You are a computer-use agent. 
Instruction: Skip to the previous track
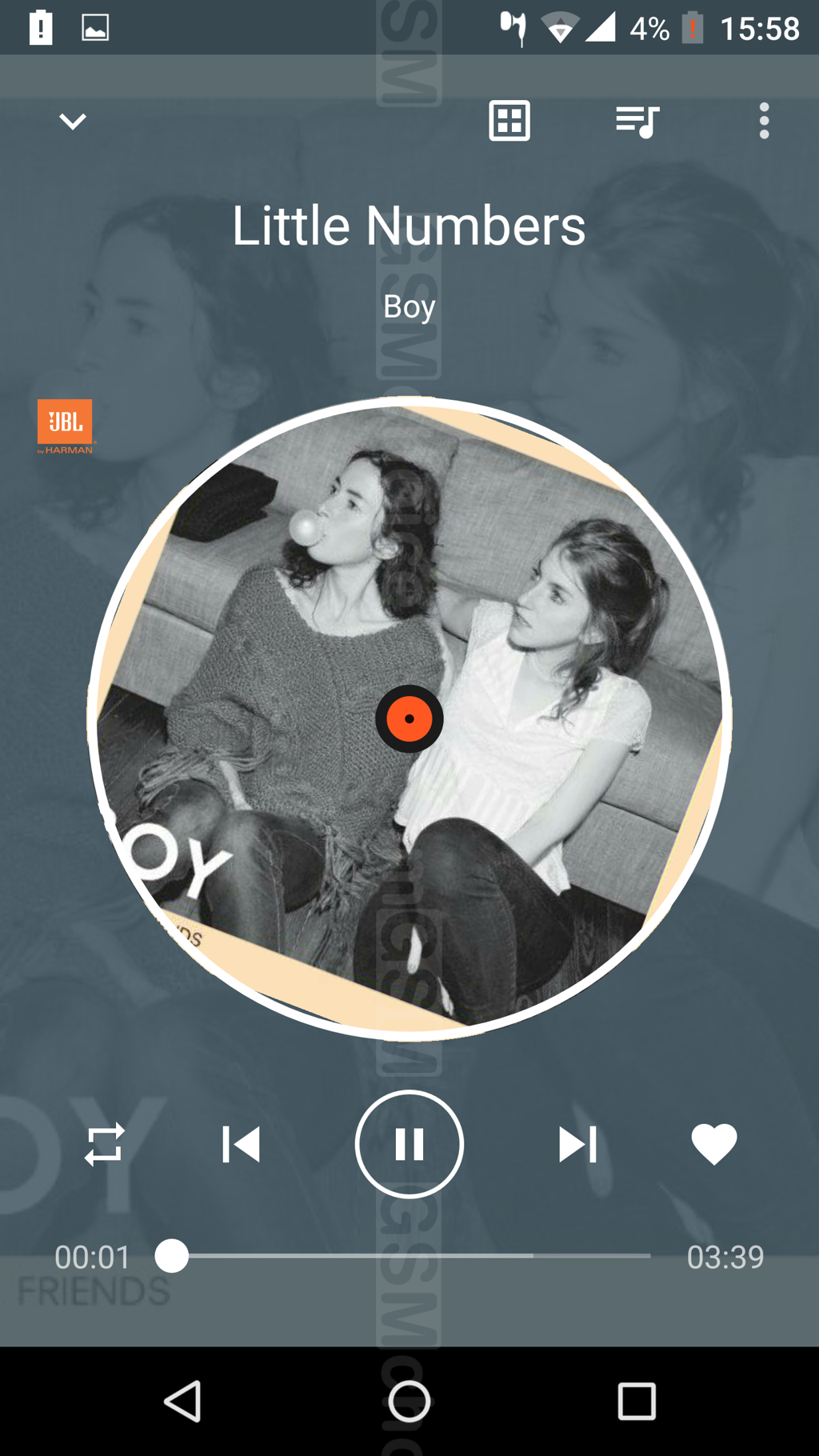point(241,1144)
